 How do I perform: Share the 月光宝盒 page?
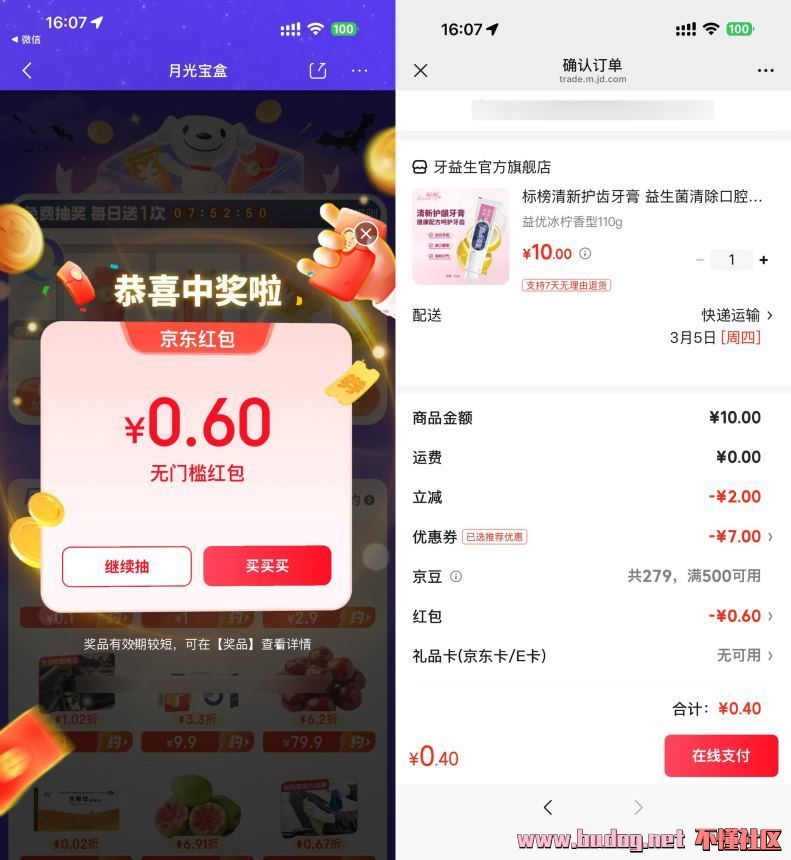(317, 71)
